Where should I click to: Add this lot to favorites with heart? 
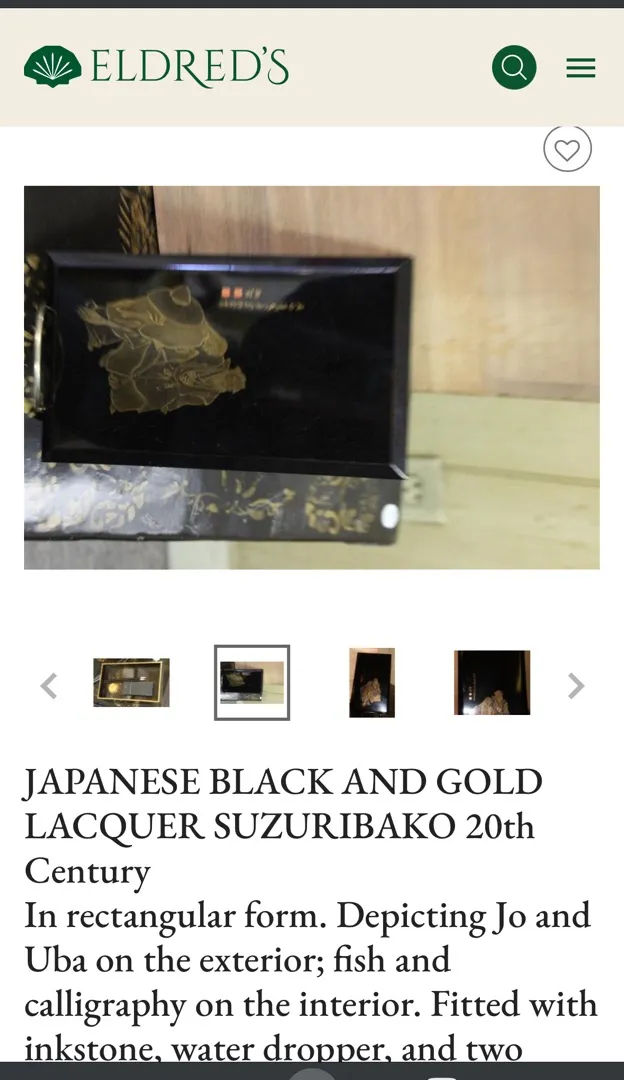pos(567,150)
